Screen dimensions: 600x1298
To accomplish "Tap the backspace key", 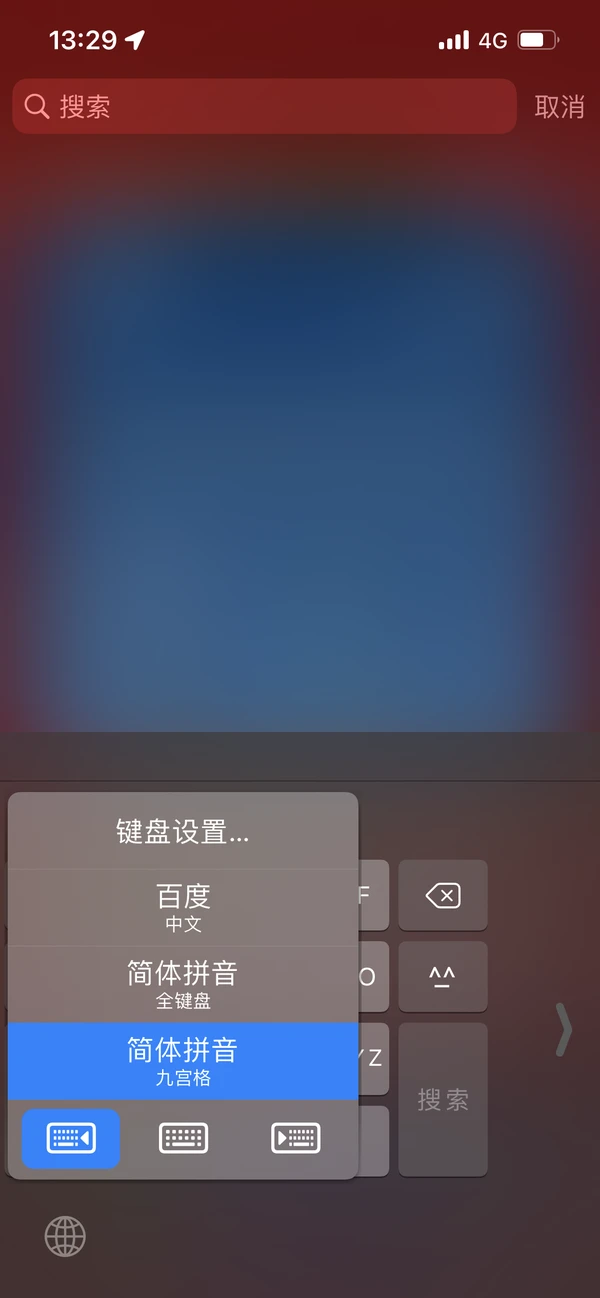I will tap(443, 896).
